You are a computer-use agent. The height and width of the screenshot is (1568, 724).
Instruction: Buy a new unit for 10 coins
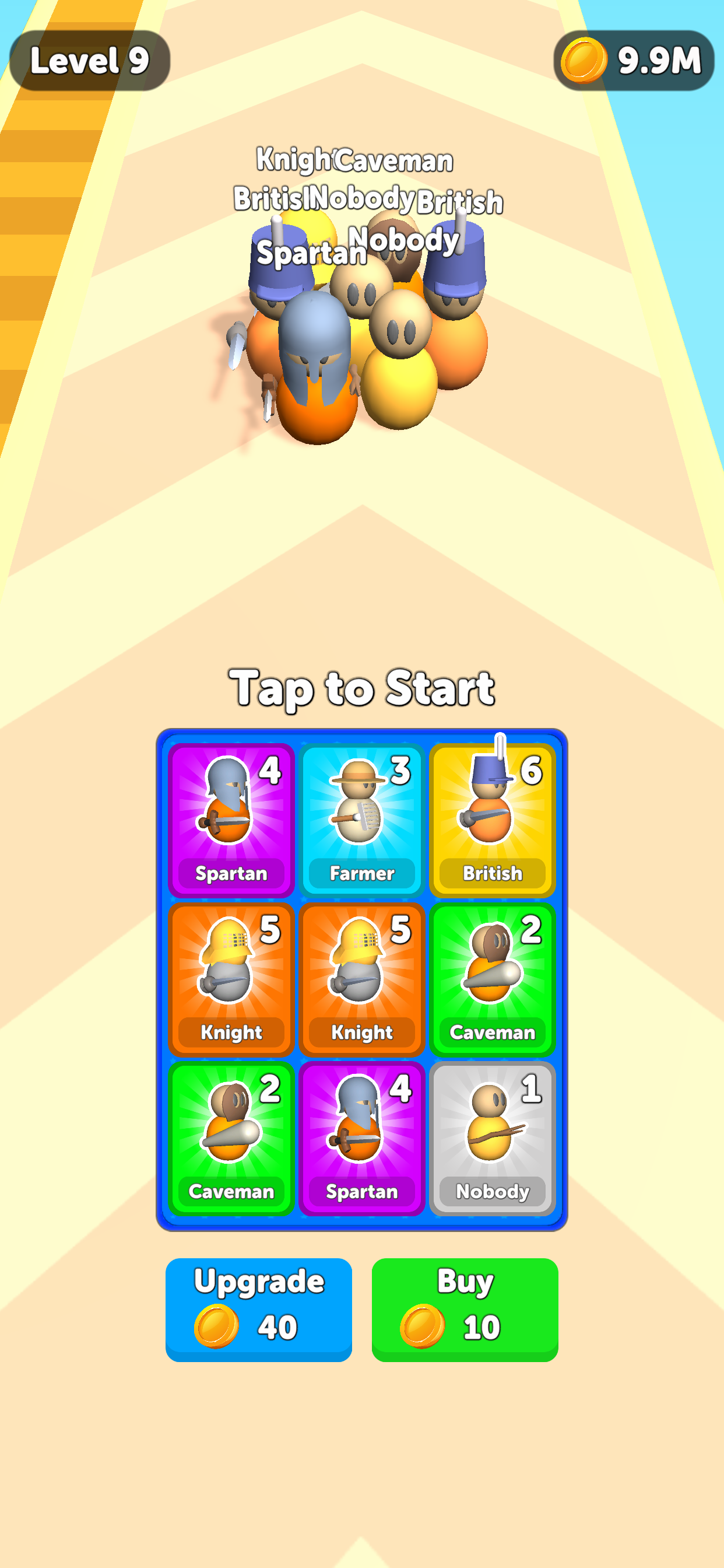[x=465, y=1308]
